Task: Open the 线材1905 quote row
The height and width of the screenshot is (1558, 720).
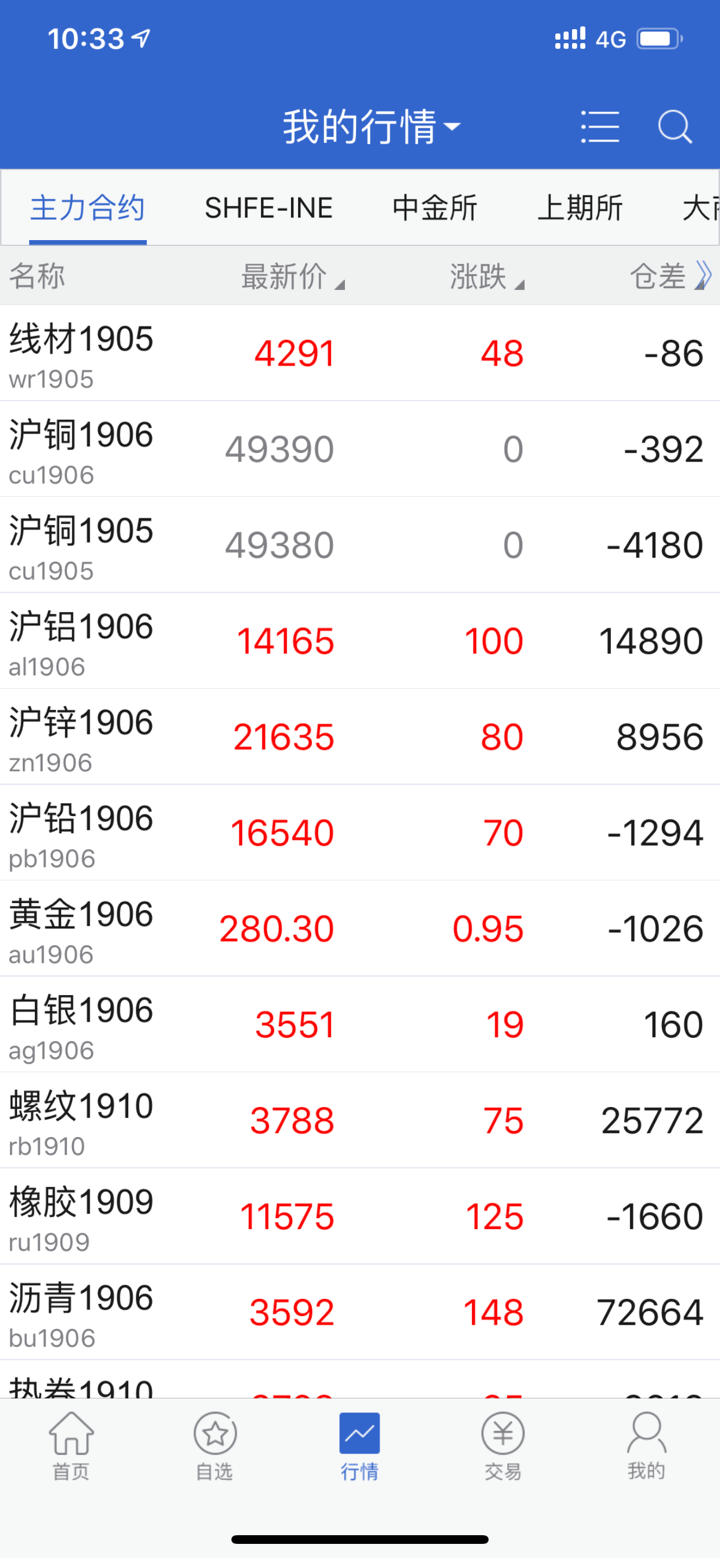Action: [360, 353]
